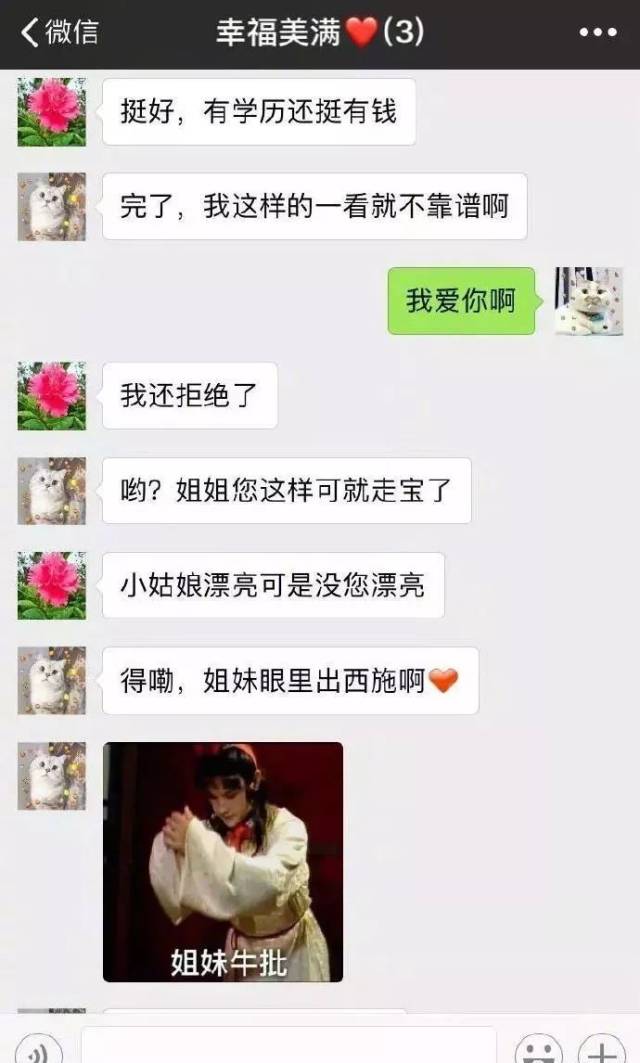
Task: Focus the message text field
Action: pyautogui.click(x=288, y=1047)
